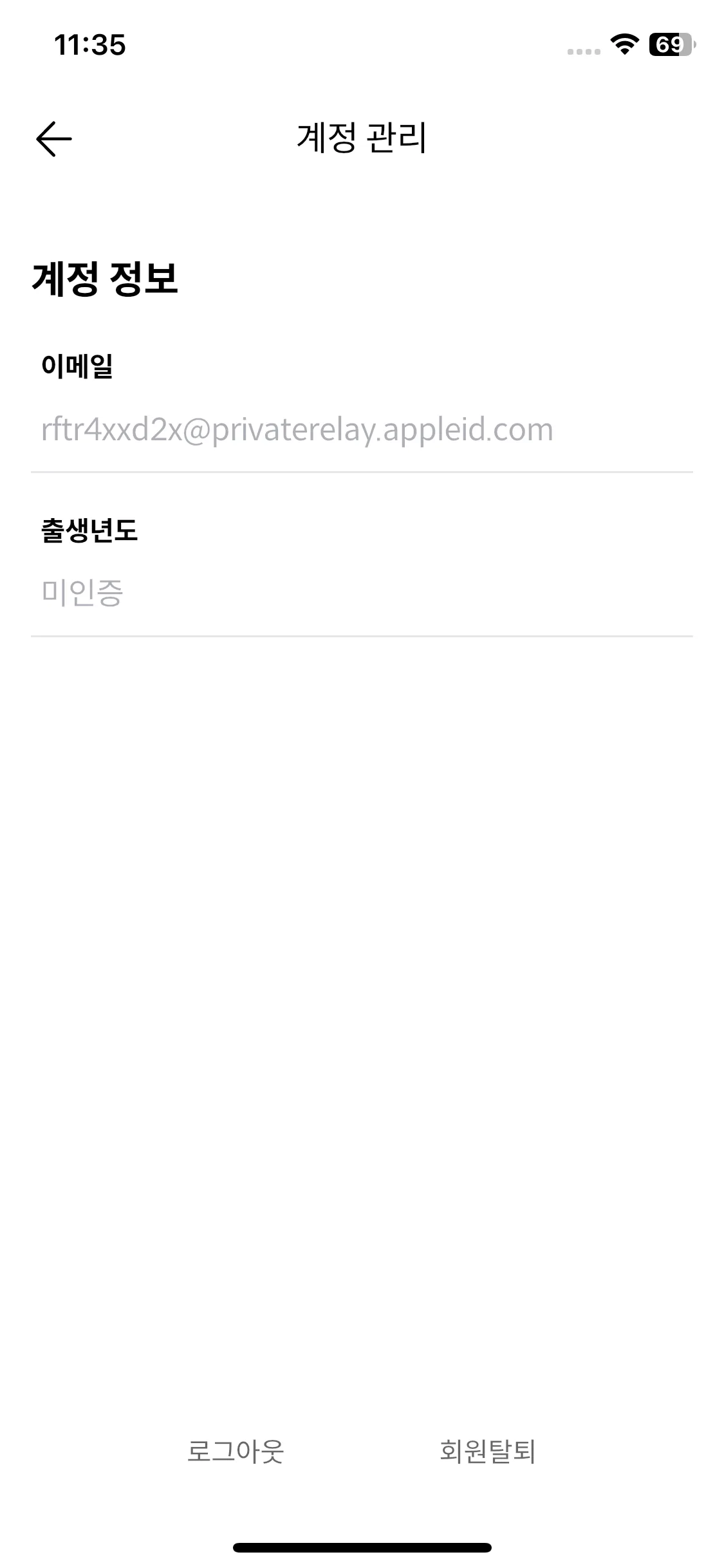Go back using the arrow icon
The height and width of the screenshot is (1568, 724).
[x=54, y=138]
